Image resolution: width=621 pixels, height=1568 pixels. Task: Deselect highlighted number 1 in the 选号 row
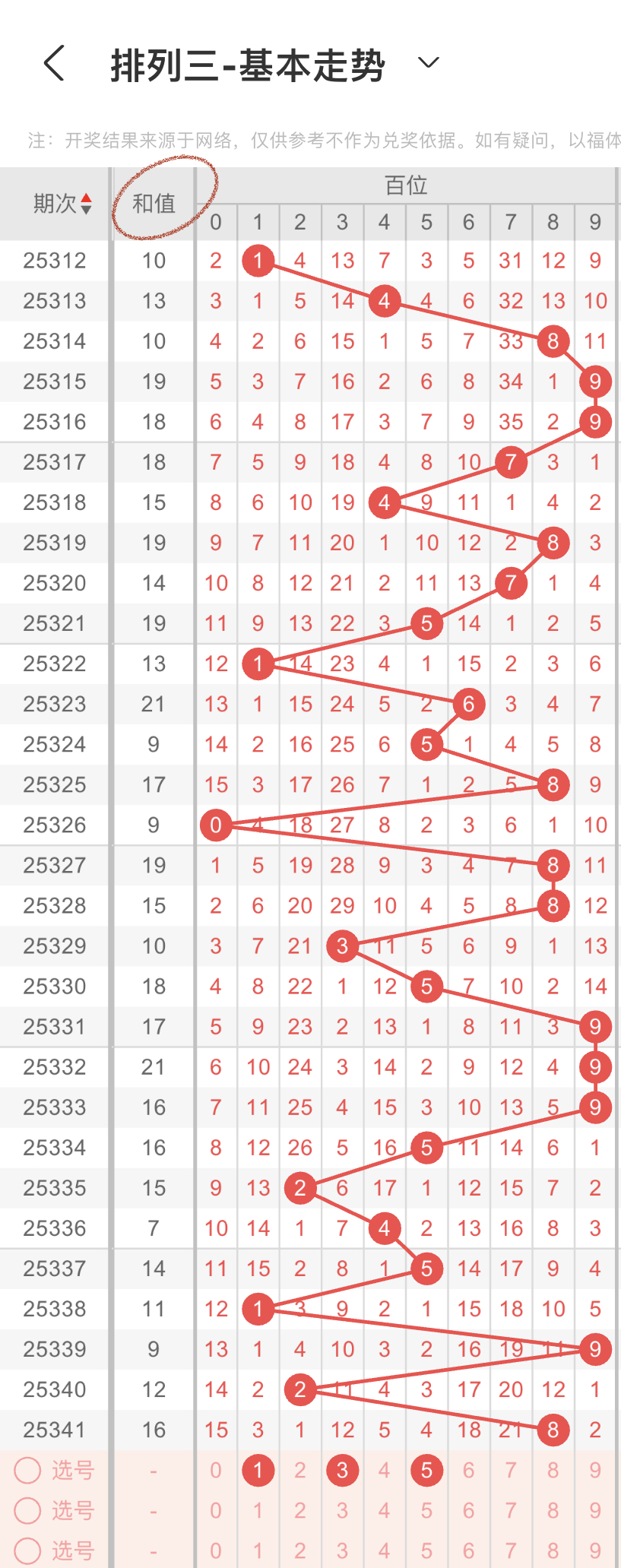click(258, 1470)
